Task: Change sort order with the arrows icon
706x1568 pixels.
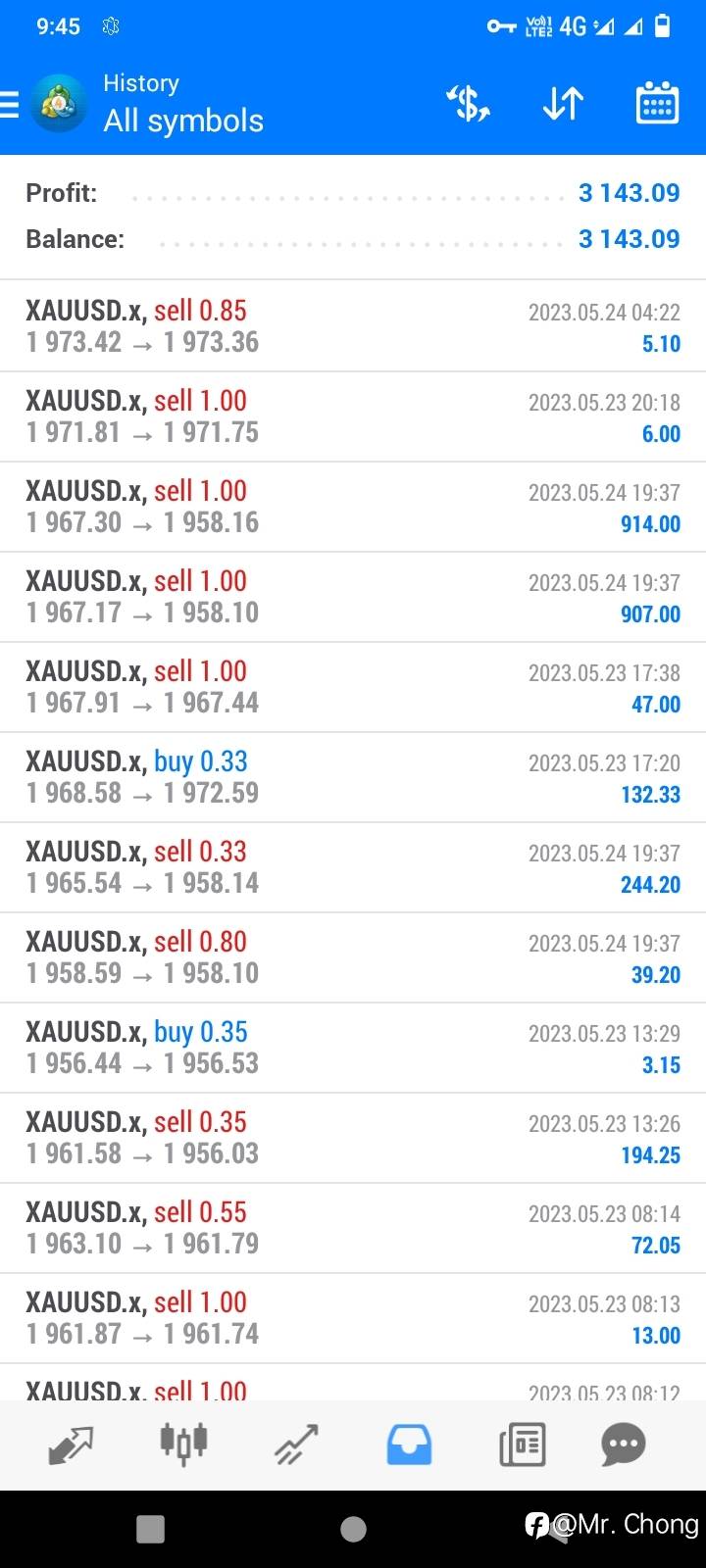Action: [x=563, y=104]
